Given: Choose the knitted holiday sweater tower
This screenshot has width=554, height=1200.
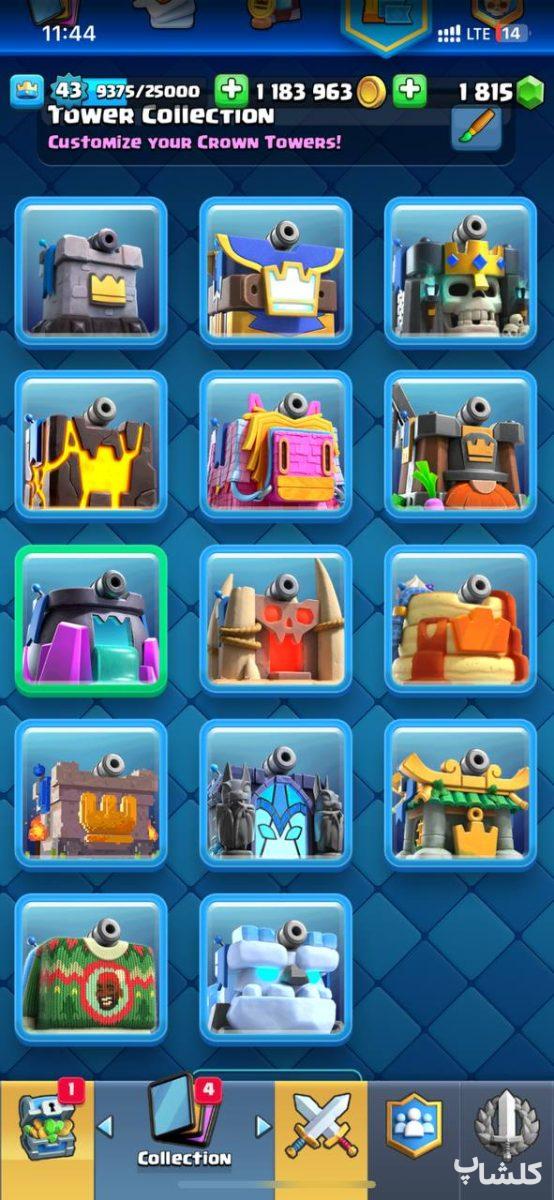Looking at the screenshot, I should [x=91, y=968].
